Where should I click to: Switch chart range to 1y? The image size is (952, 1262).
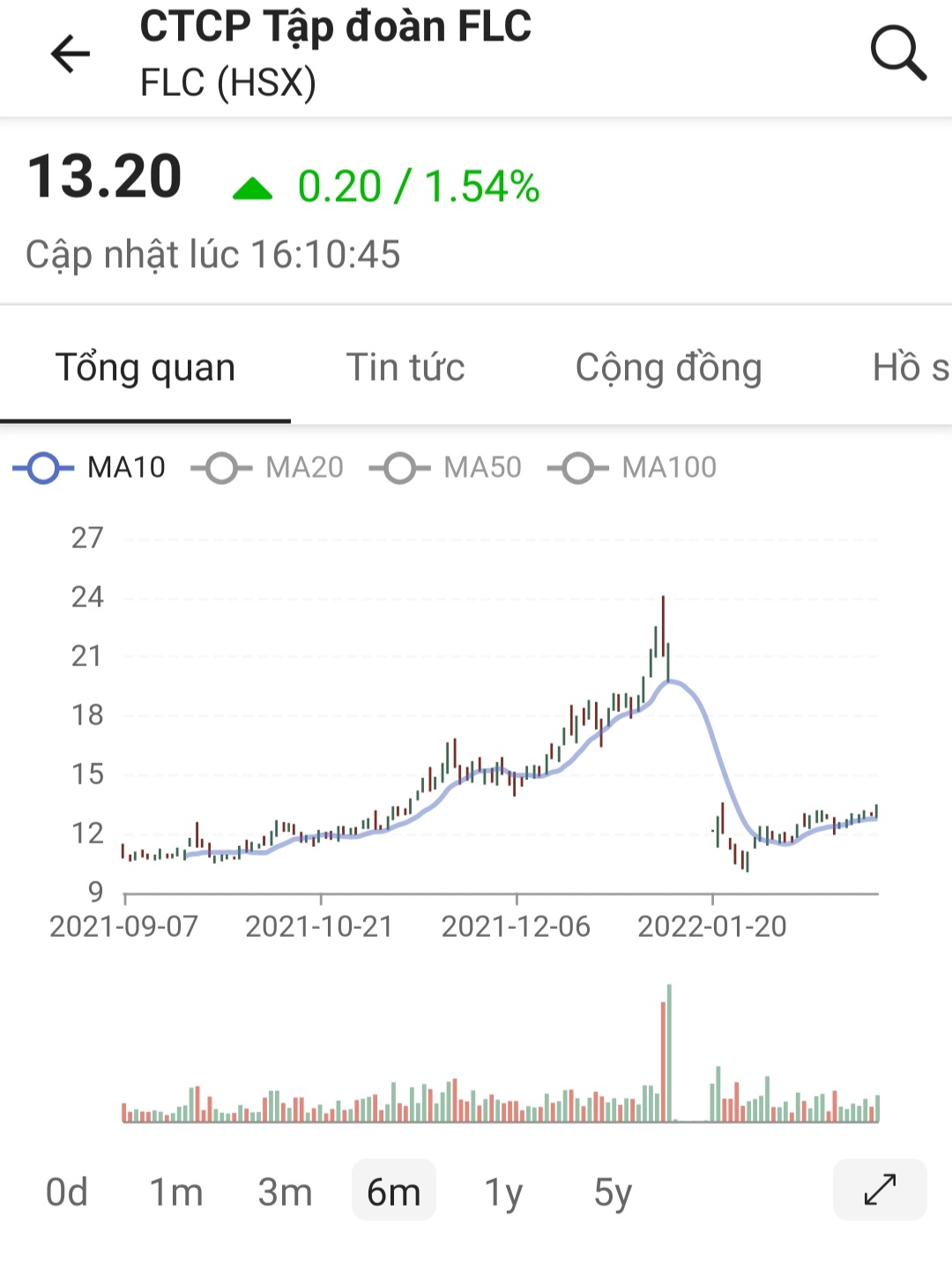click(x=503, y=1191)
